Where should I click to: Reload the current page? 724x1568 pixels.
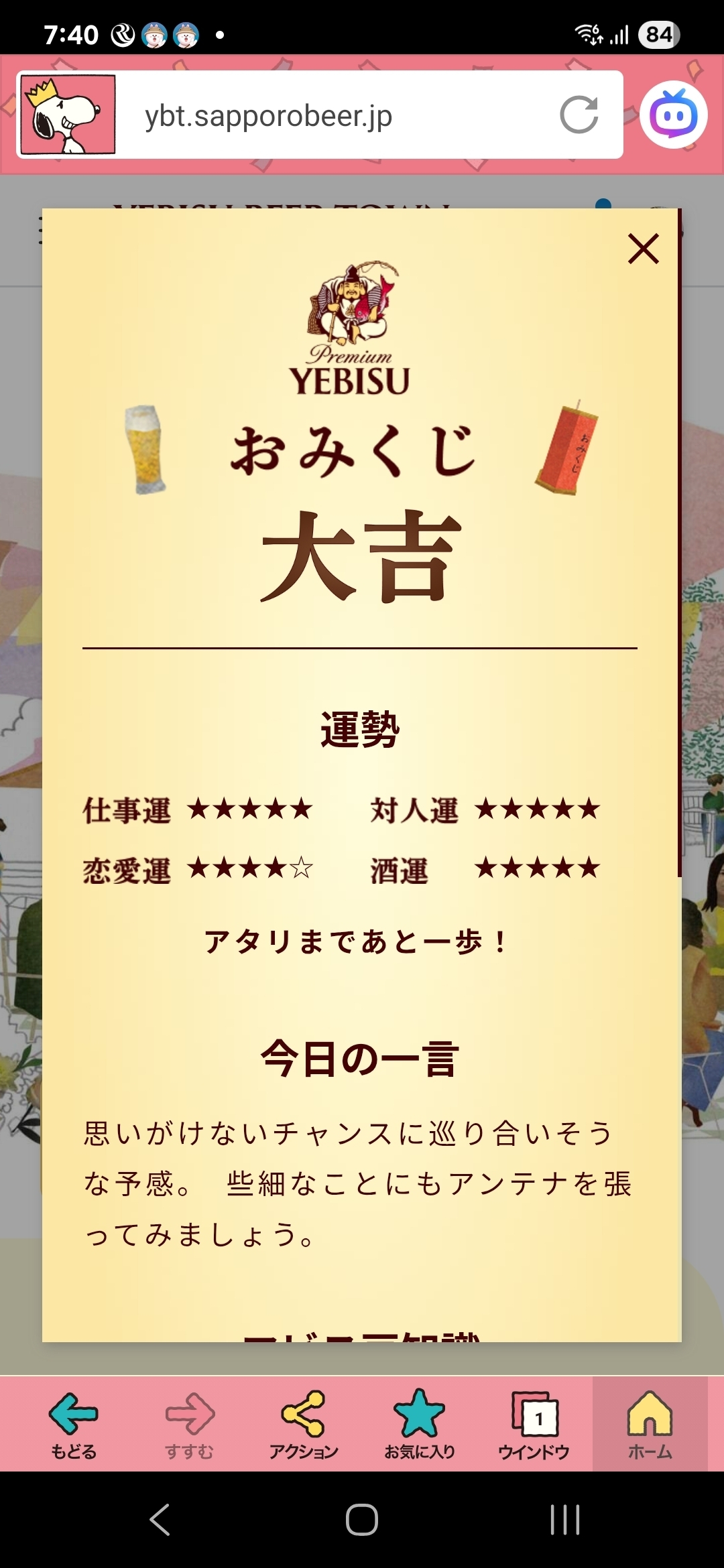pos(579,115)
